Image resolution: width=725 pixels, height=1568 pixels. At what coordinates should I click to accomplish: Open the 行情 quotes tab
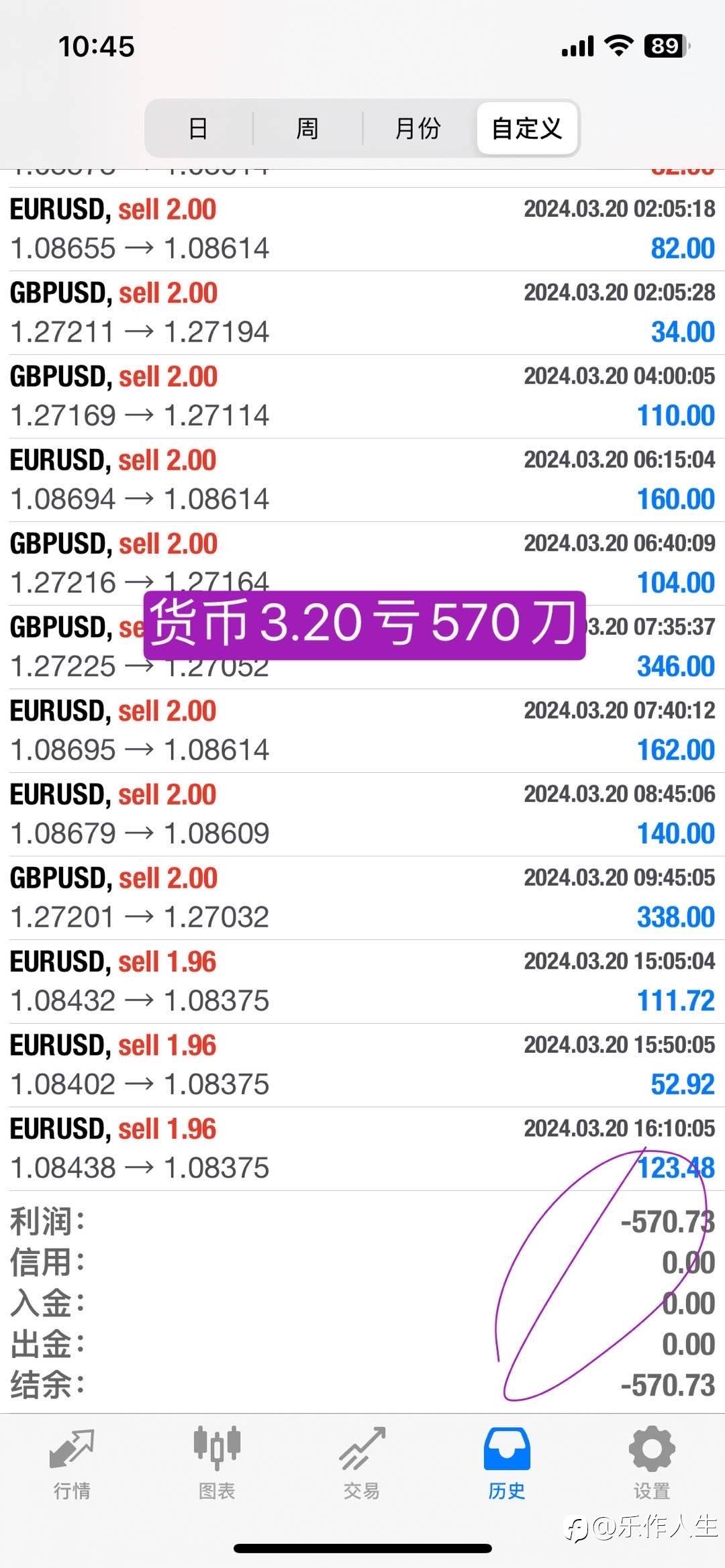(72, 1463)
